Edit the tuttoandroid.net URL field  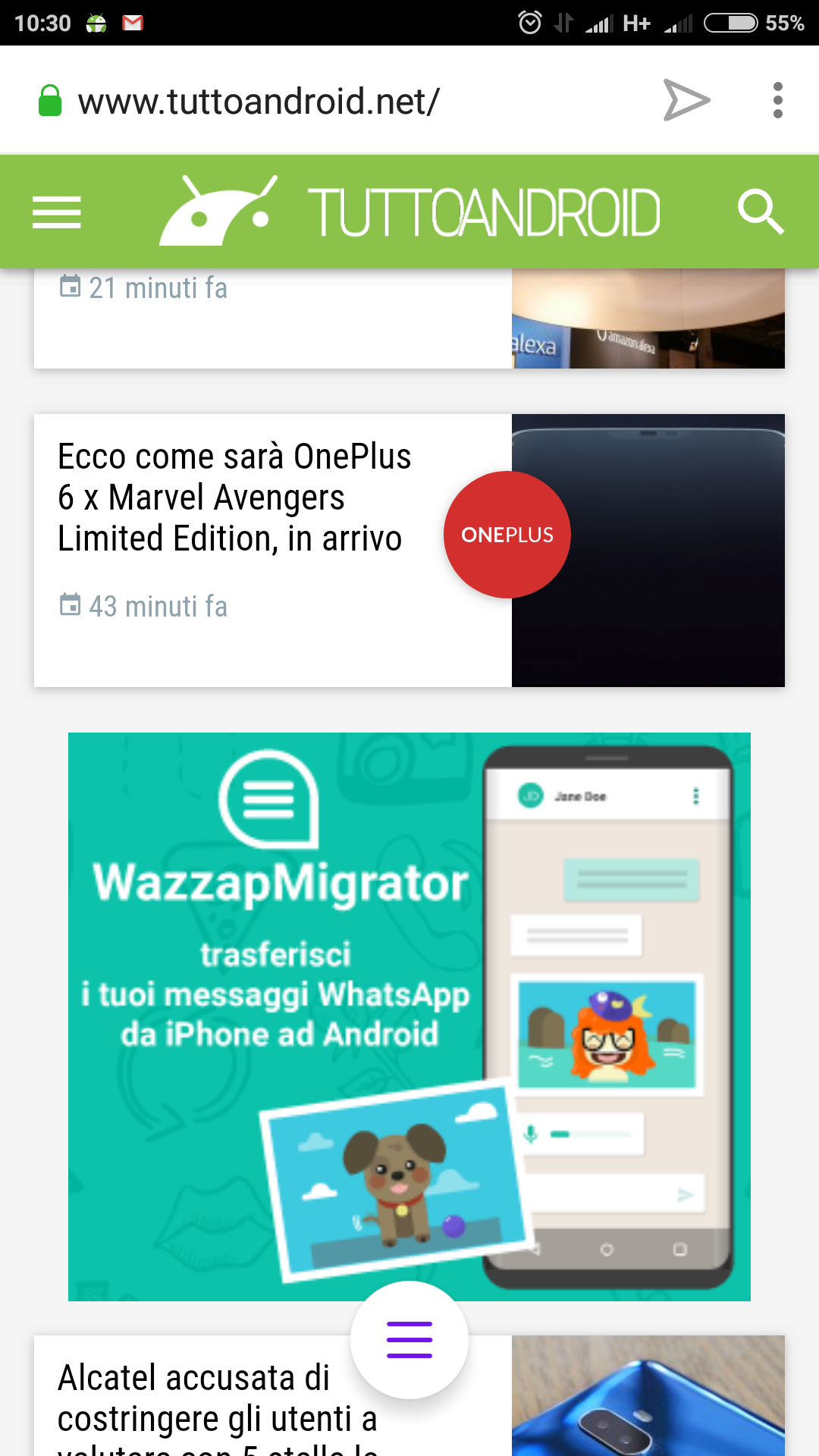tap(258, 101)
